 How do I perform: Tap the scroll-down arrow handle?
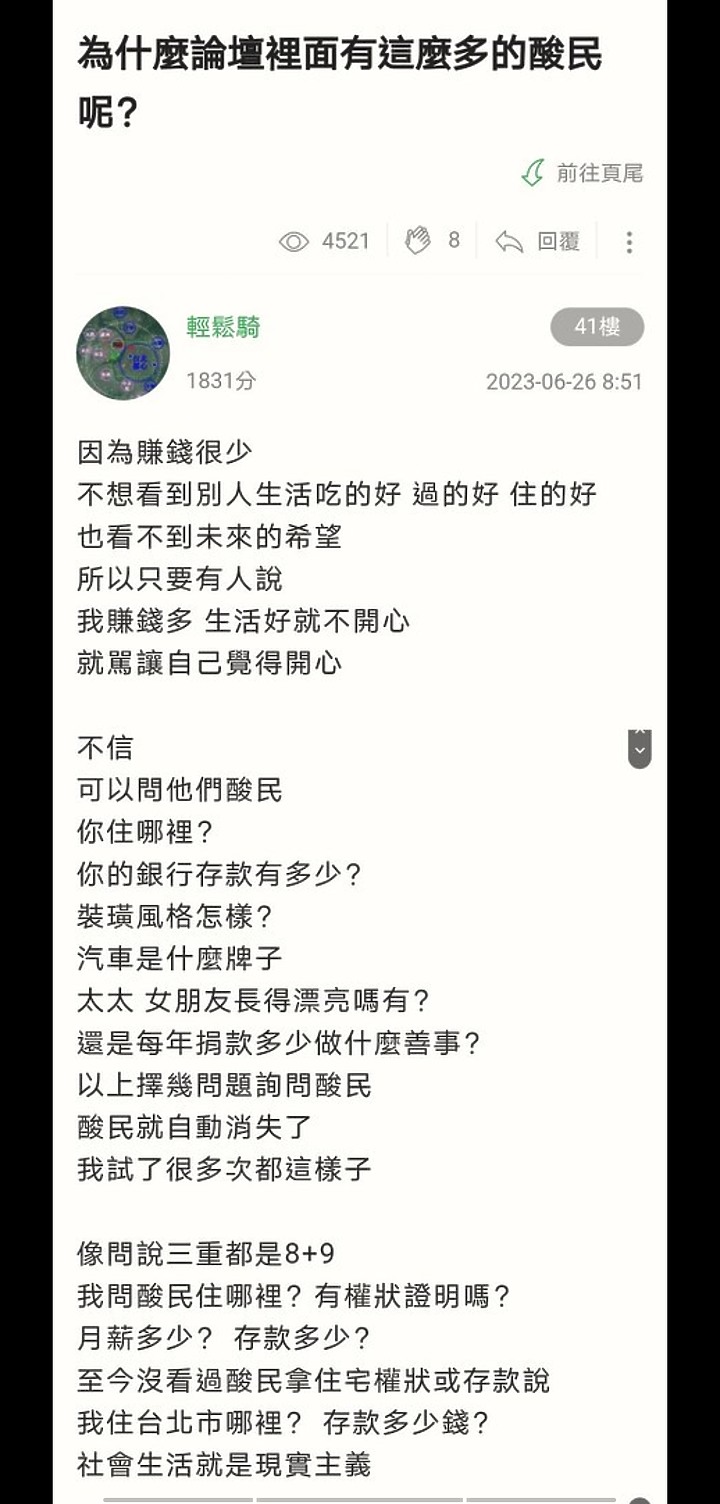click(640, 749)
